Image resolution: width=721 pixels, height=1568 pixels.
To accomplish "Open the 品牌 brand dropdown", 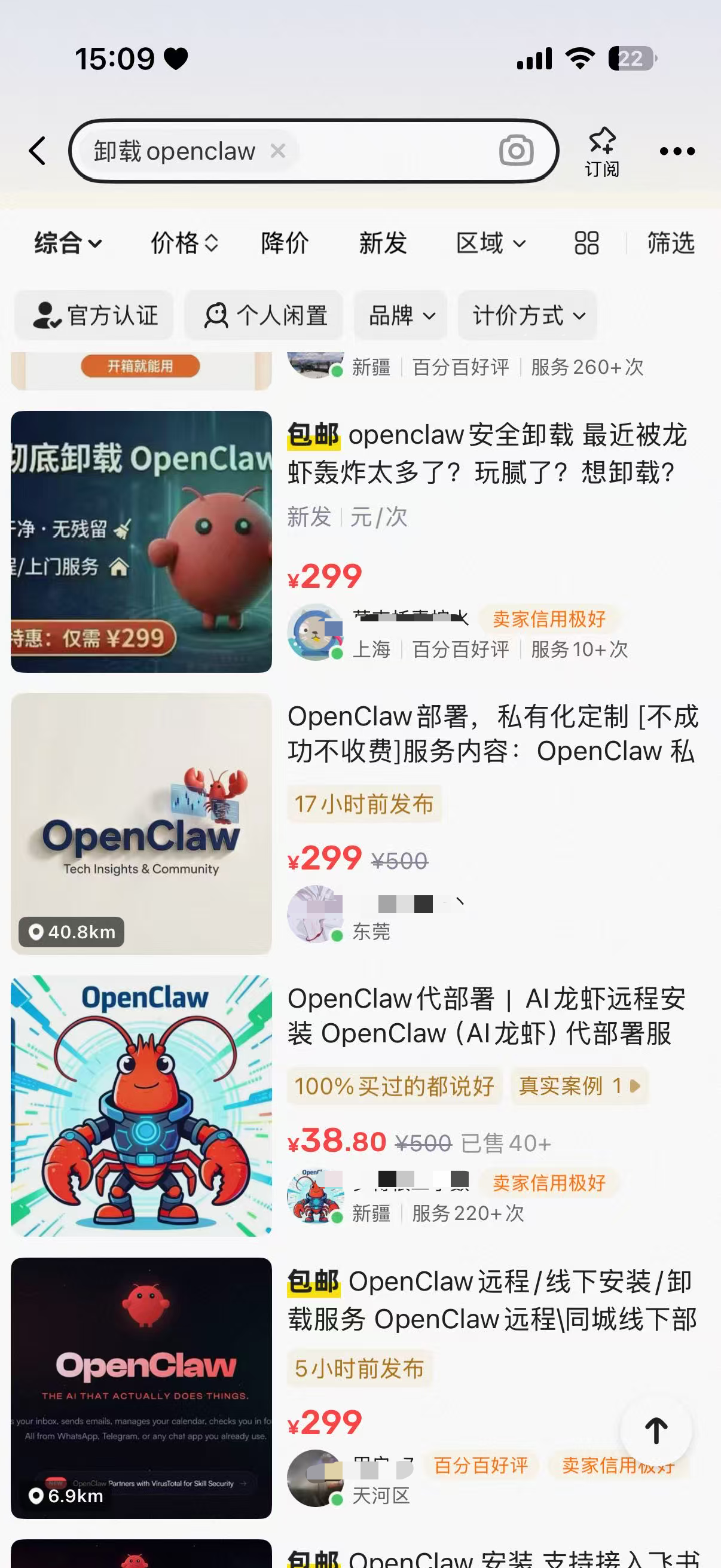I will click(399, 315).
